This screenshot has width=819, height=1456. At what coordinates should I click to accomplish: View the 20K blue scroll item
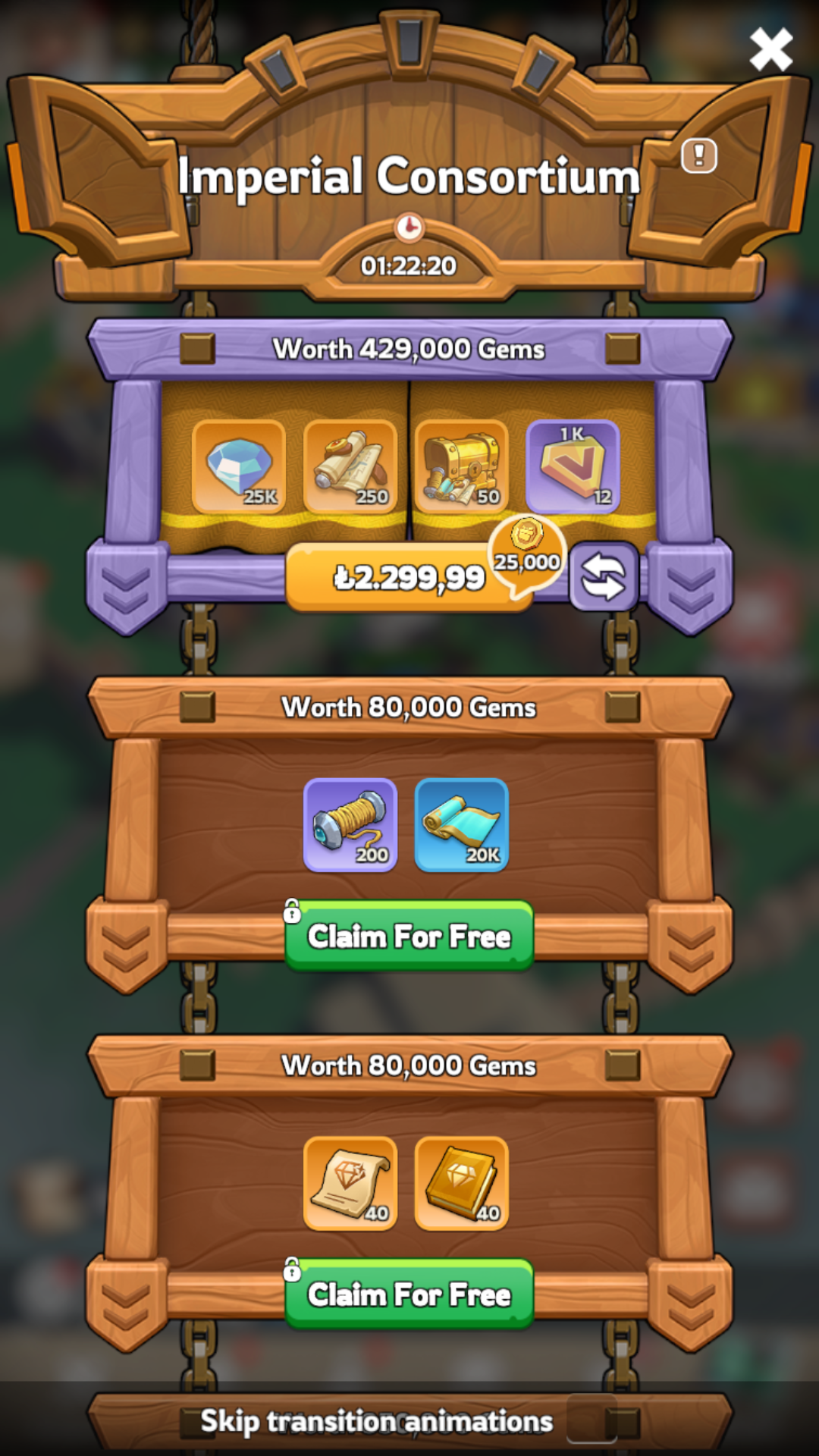461,825
